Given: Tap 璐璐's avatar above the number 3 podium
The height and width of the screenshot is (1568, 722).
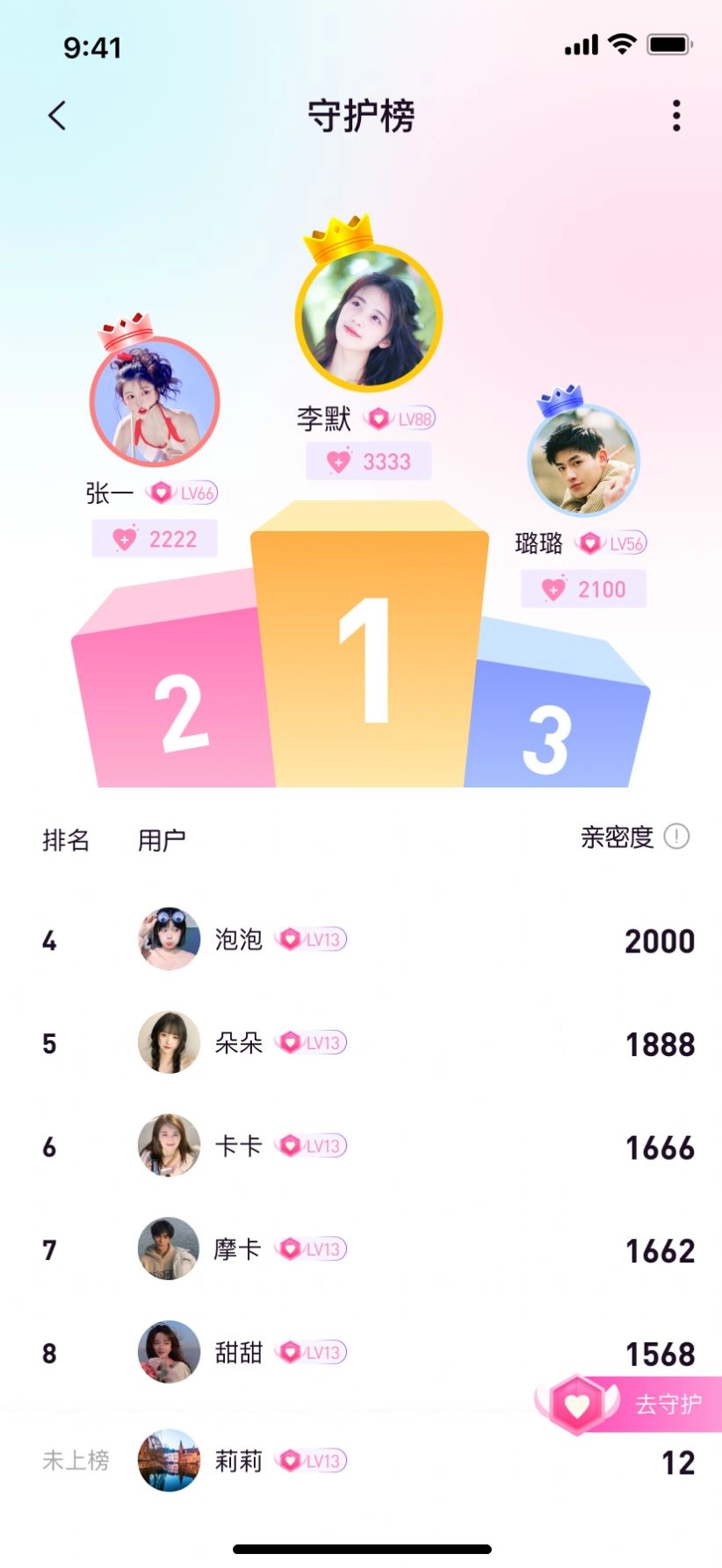Looking at the screenshot, I should coord(582,461).
